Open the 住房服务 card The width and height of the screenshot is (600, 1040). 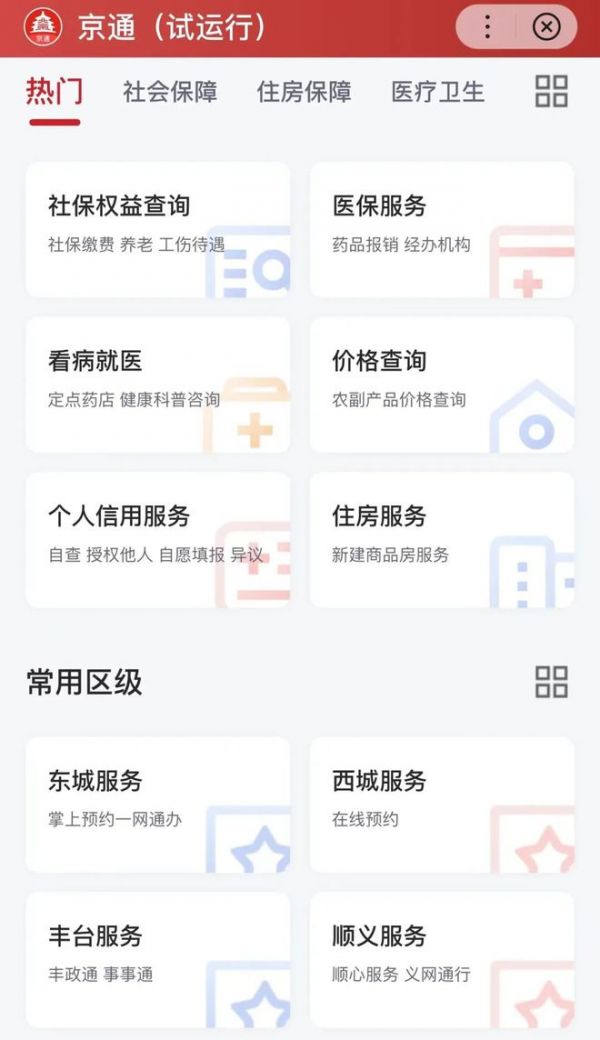point(442,540)
